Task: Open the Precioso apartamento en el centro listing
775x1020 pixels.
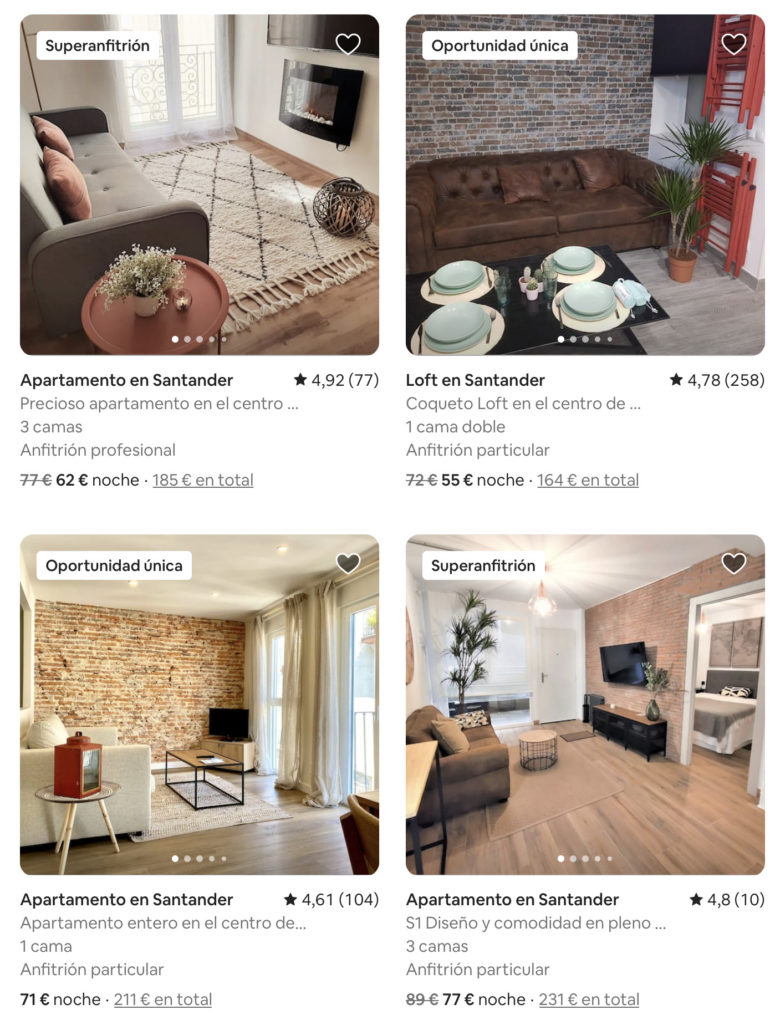Action: coord(199,185)
